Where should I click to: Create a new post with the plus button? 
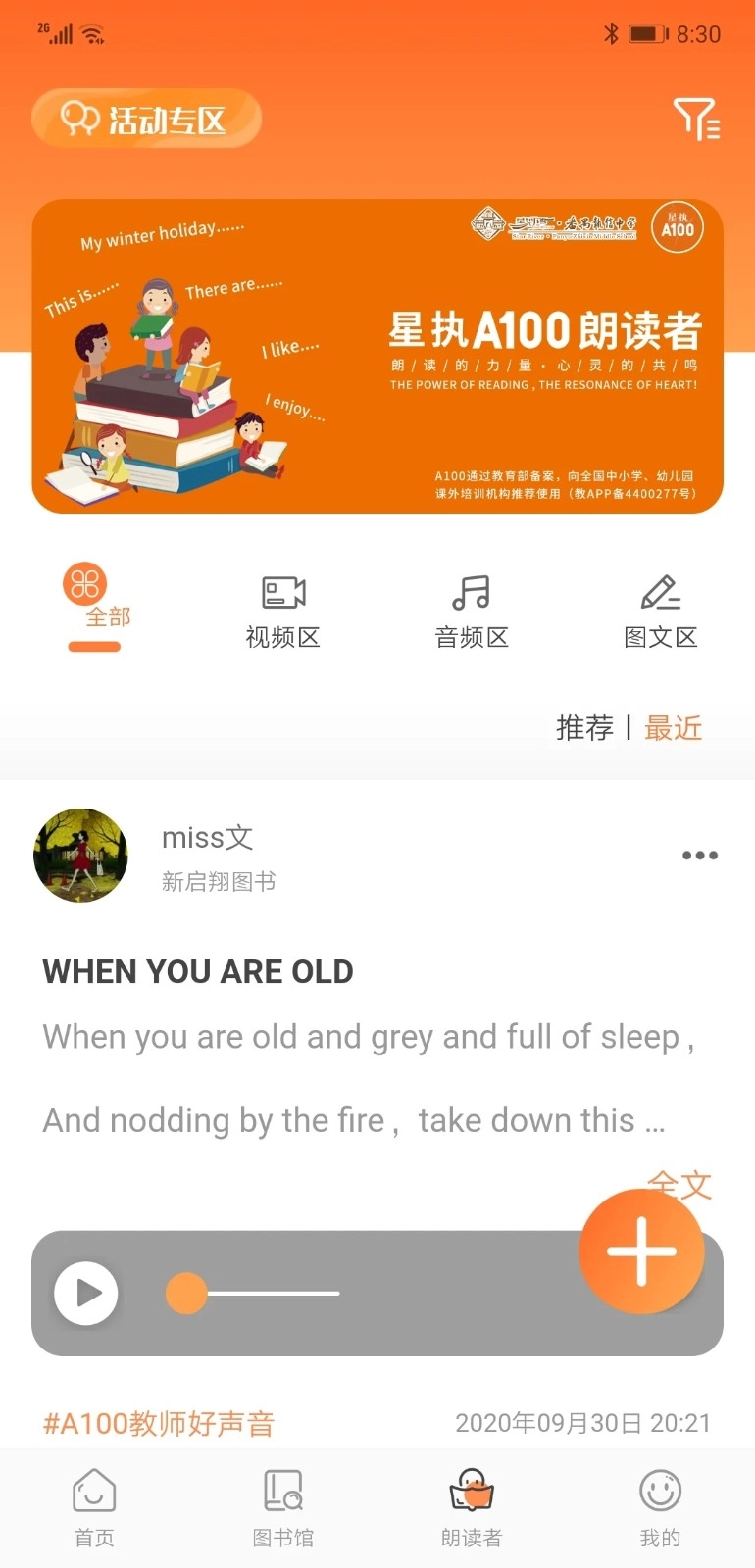tap(641, 1251)
